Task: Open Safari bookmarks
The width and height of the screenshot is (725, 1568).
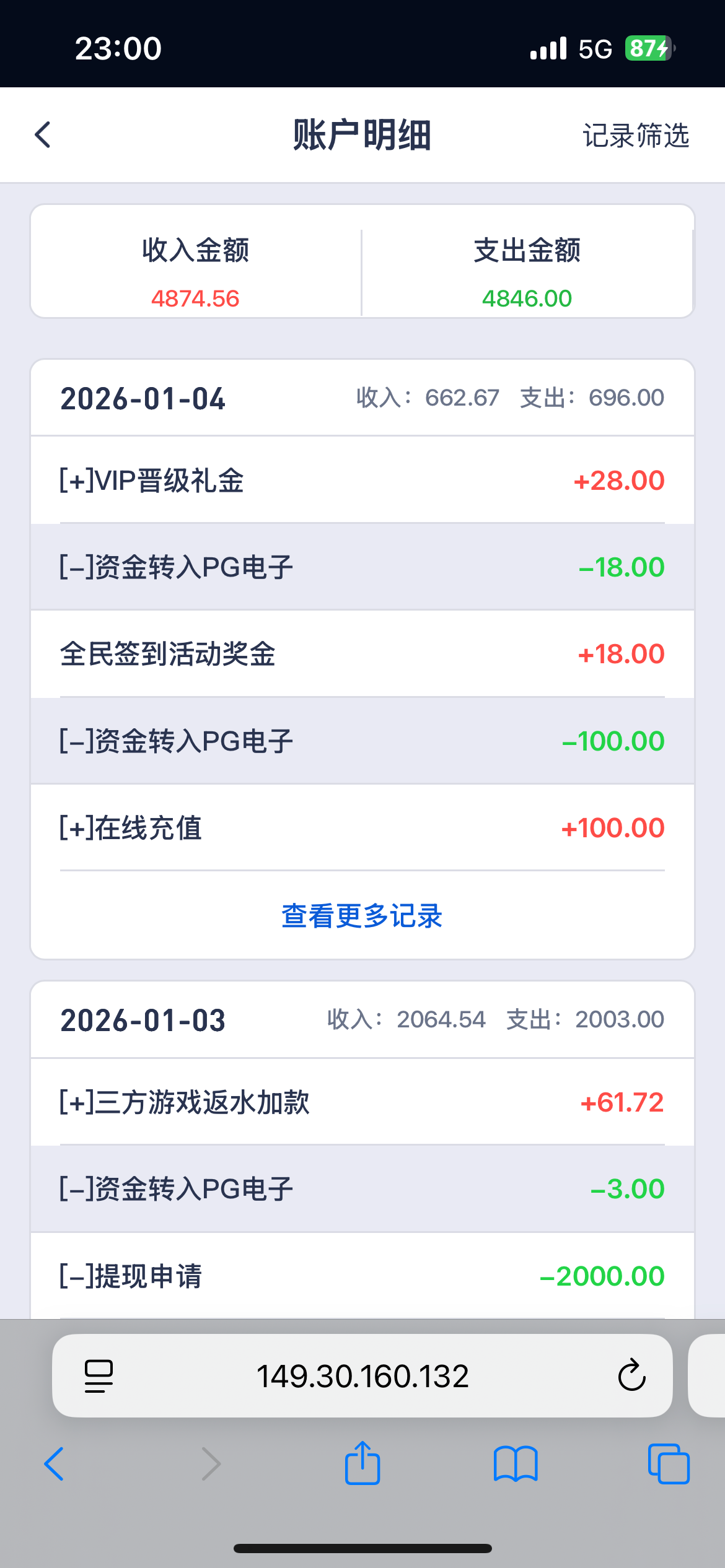Action: pos(516,1464)
